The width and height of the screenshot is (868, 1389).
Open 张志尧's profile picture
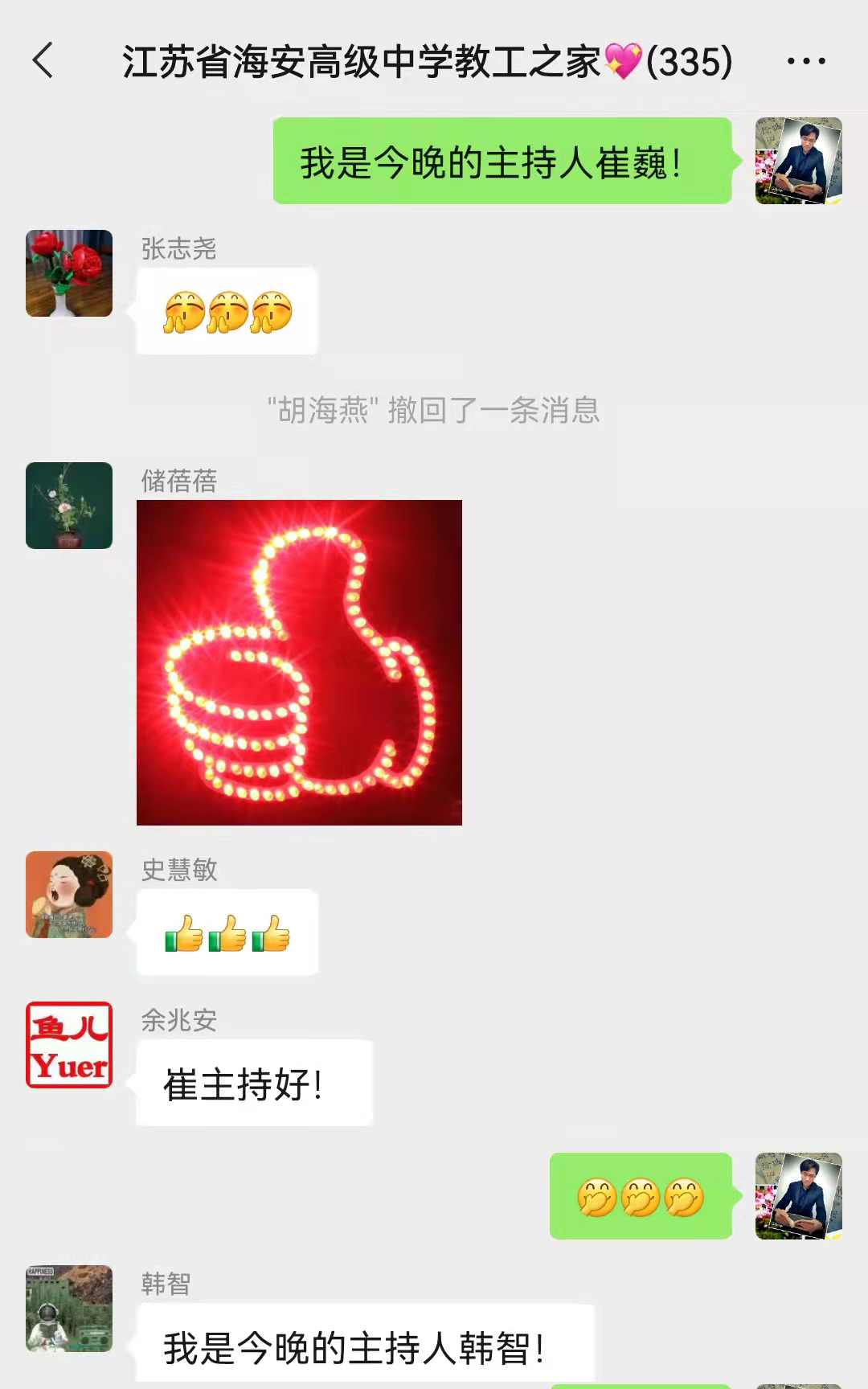69,273
